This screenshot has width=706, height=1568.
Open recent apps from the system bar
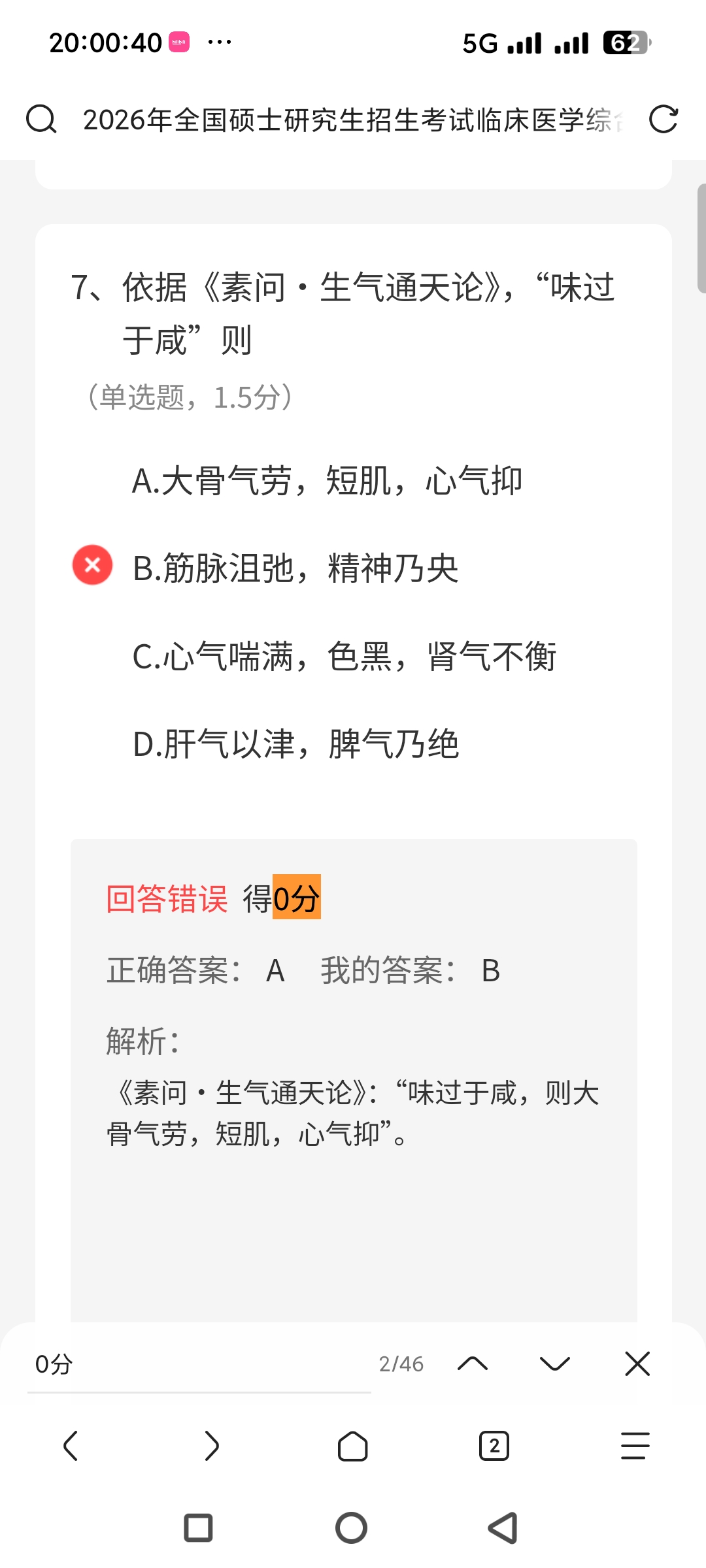tap(199, 1528)
